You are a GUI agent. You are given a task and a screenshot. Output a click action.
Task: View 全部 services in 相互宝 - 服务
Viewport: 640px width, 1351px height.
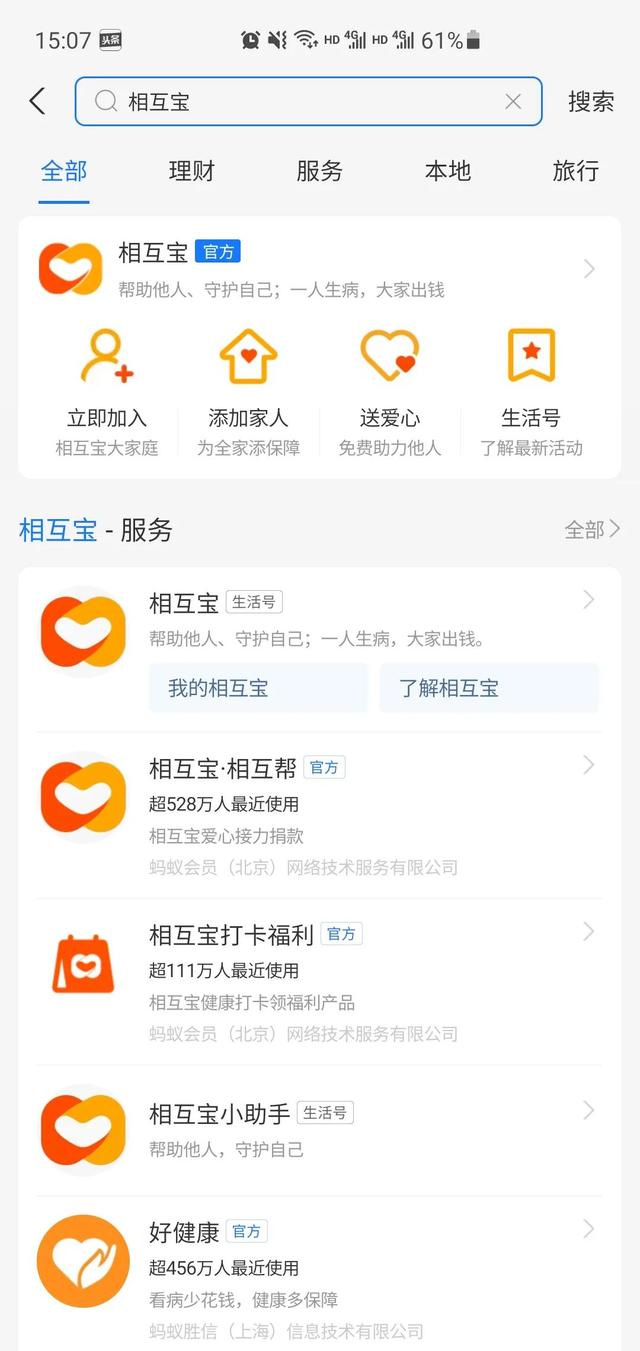pos(592,529)
